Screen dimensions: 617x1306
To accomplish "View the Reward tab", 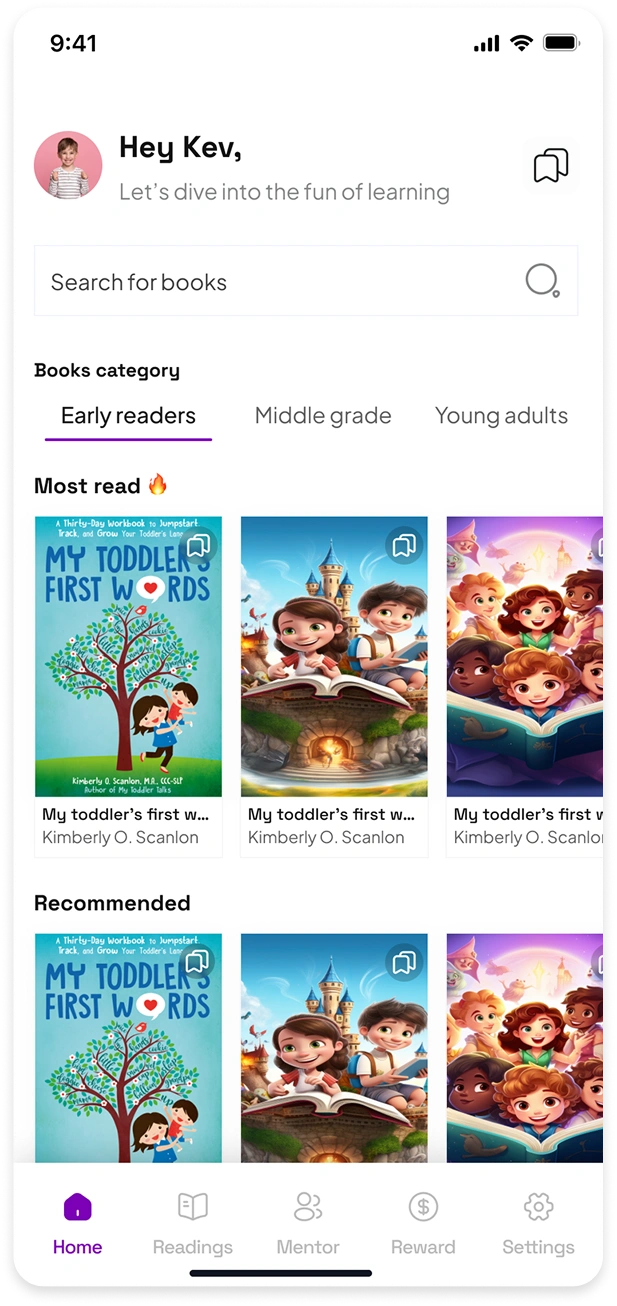I will click(423, 1223).
